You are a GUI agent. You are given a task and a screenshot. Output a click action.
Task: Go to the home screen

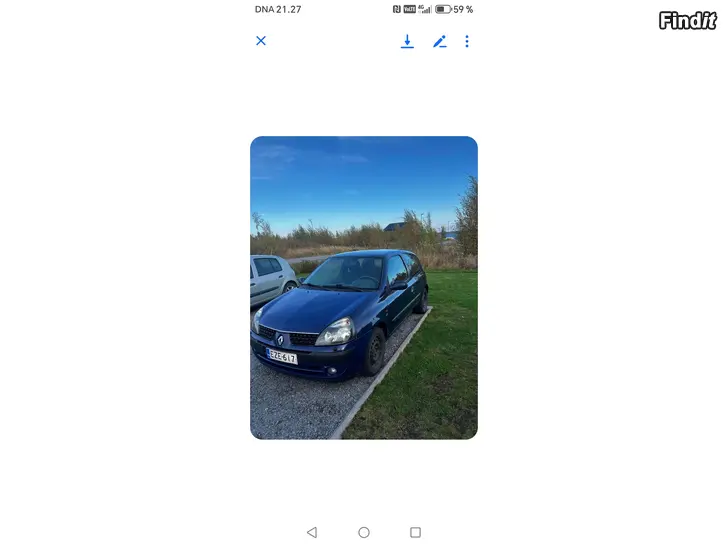pos(364,532)
